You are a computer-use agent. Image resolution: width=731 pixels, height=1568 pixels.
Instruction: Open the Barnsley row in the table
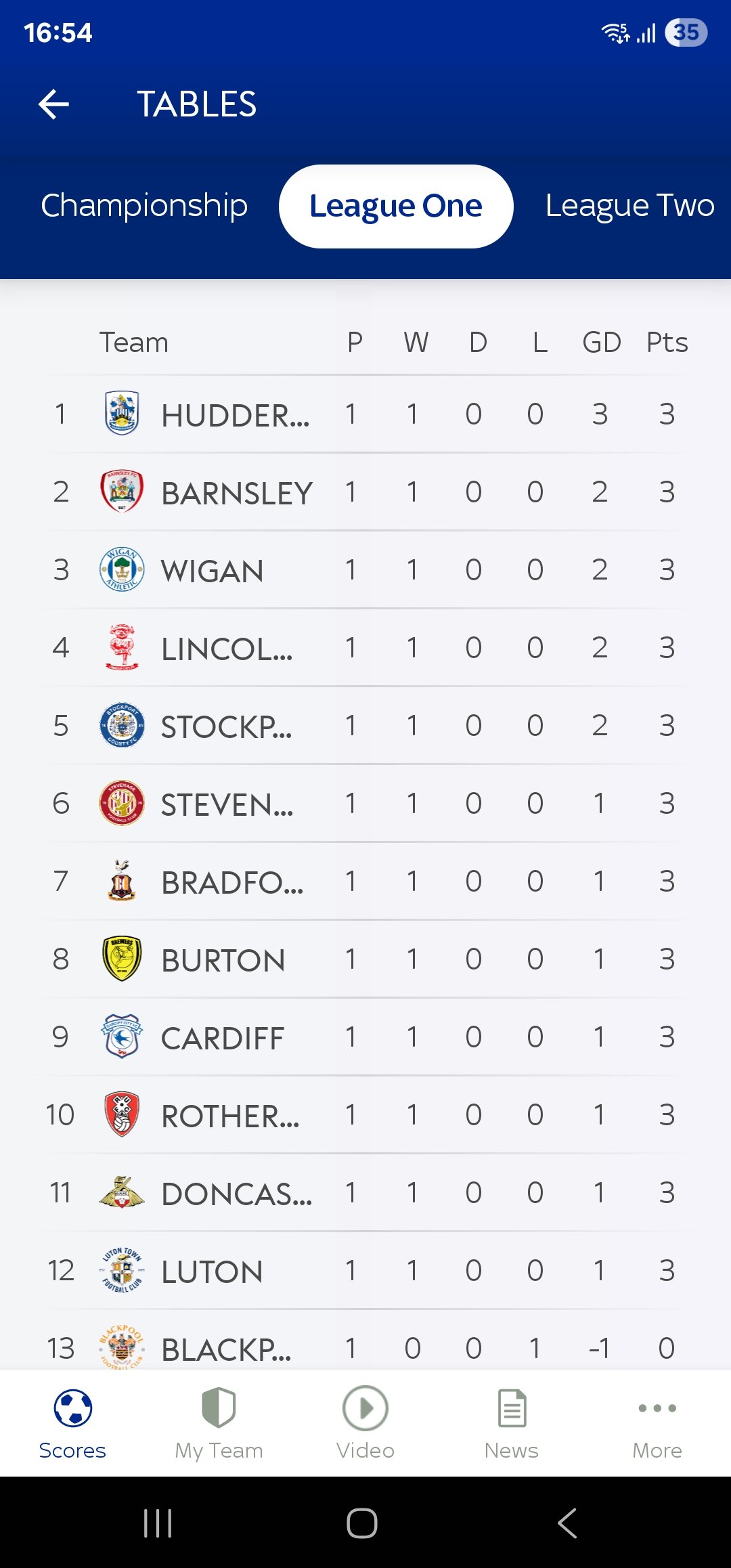click(365, 492)
